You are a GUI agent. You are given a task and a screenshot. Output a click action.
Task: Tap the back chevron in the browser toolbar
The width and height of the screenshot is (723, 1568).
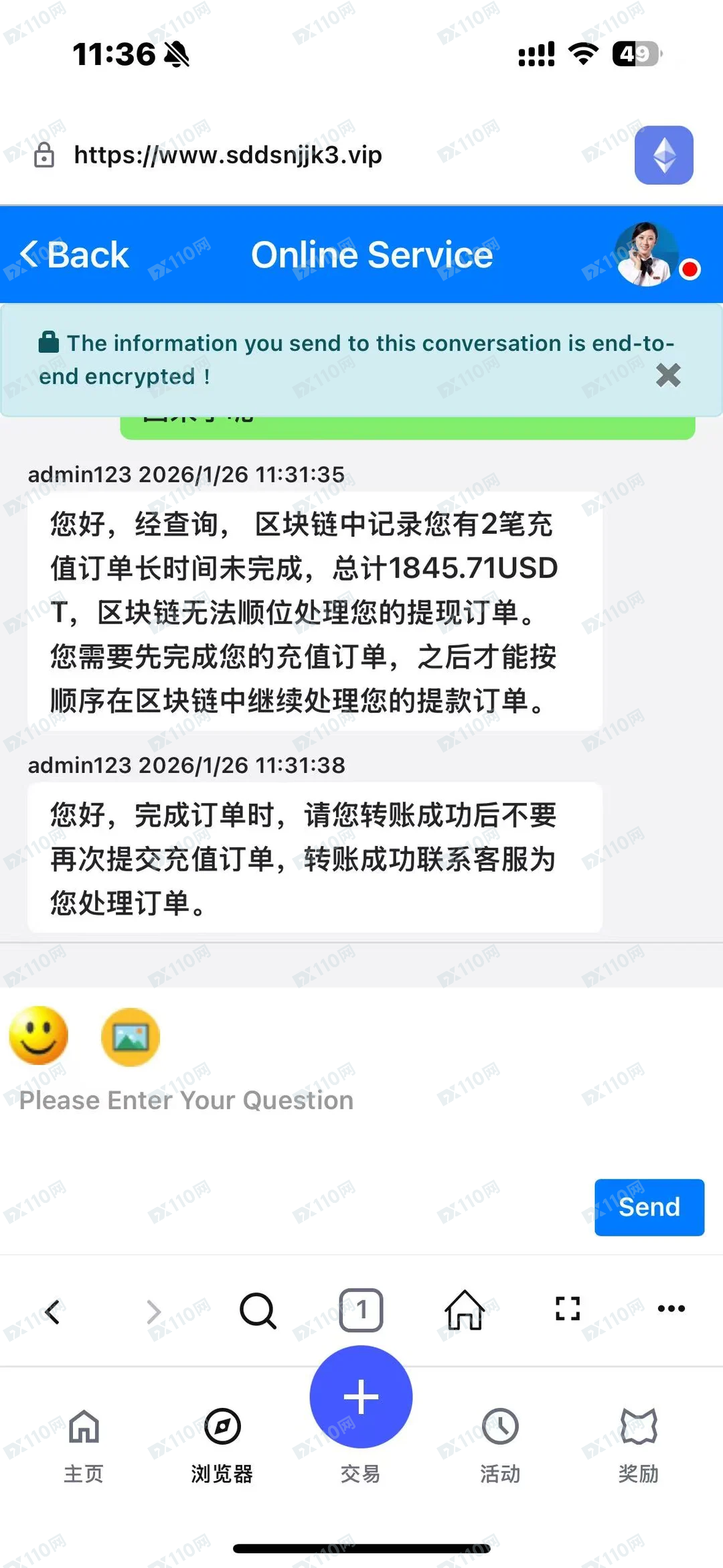(x=54, y=1309)
